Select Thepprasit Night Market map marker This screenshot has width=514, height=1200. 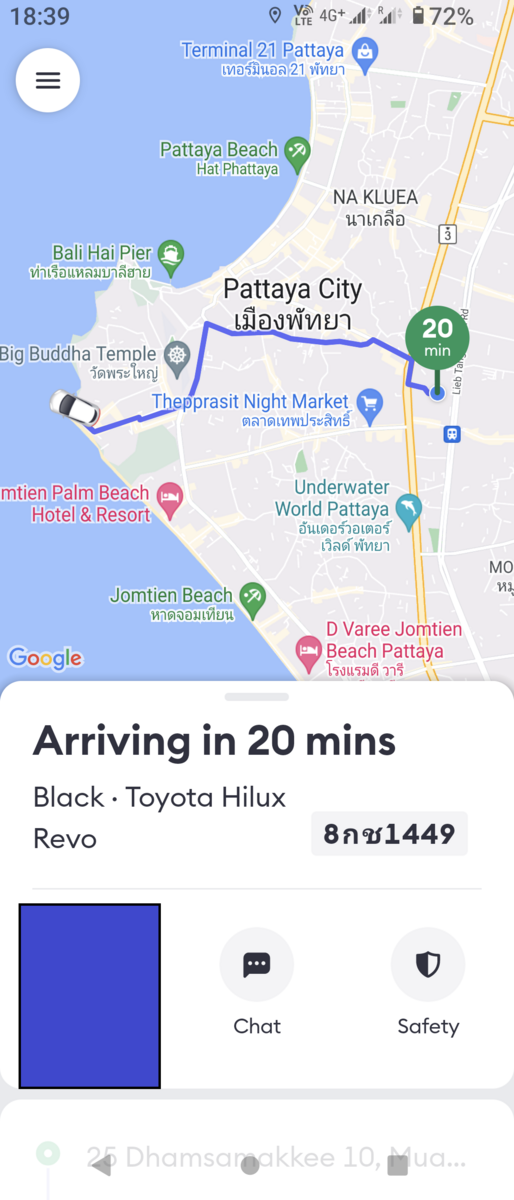(371, 404)
